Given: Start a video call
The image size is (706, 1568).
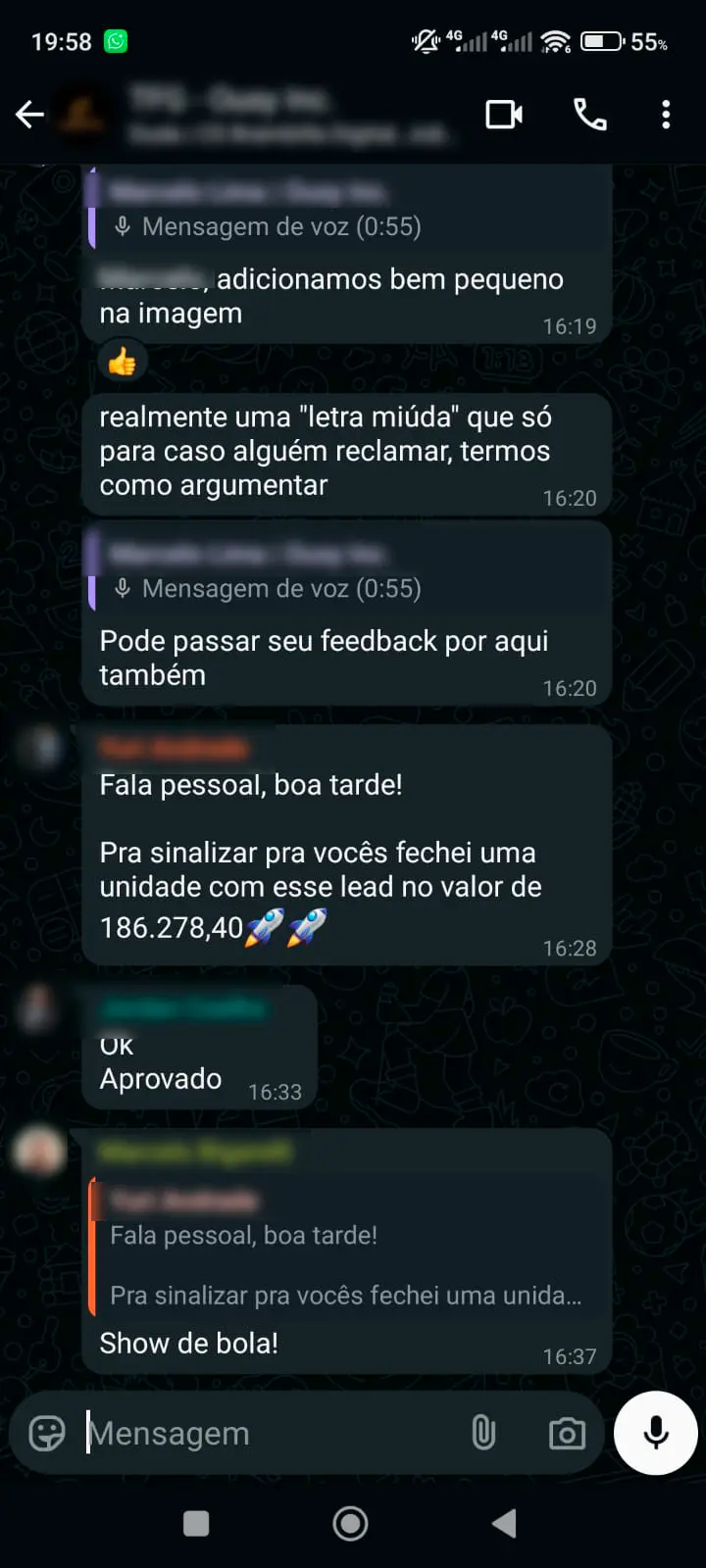Looking at the screenshot, I should point(504,115).
